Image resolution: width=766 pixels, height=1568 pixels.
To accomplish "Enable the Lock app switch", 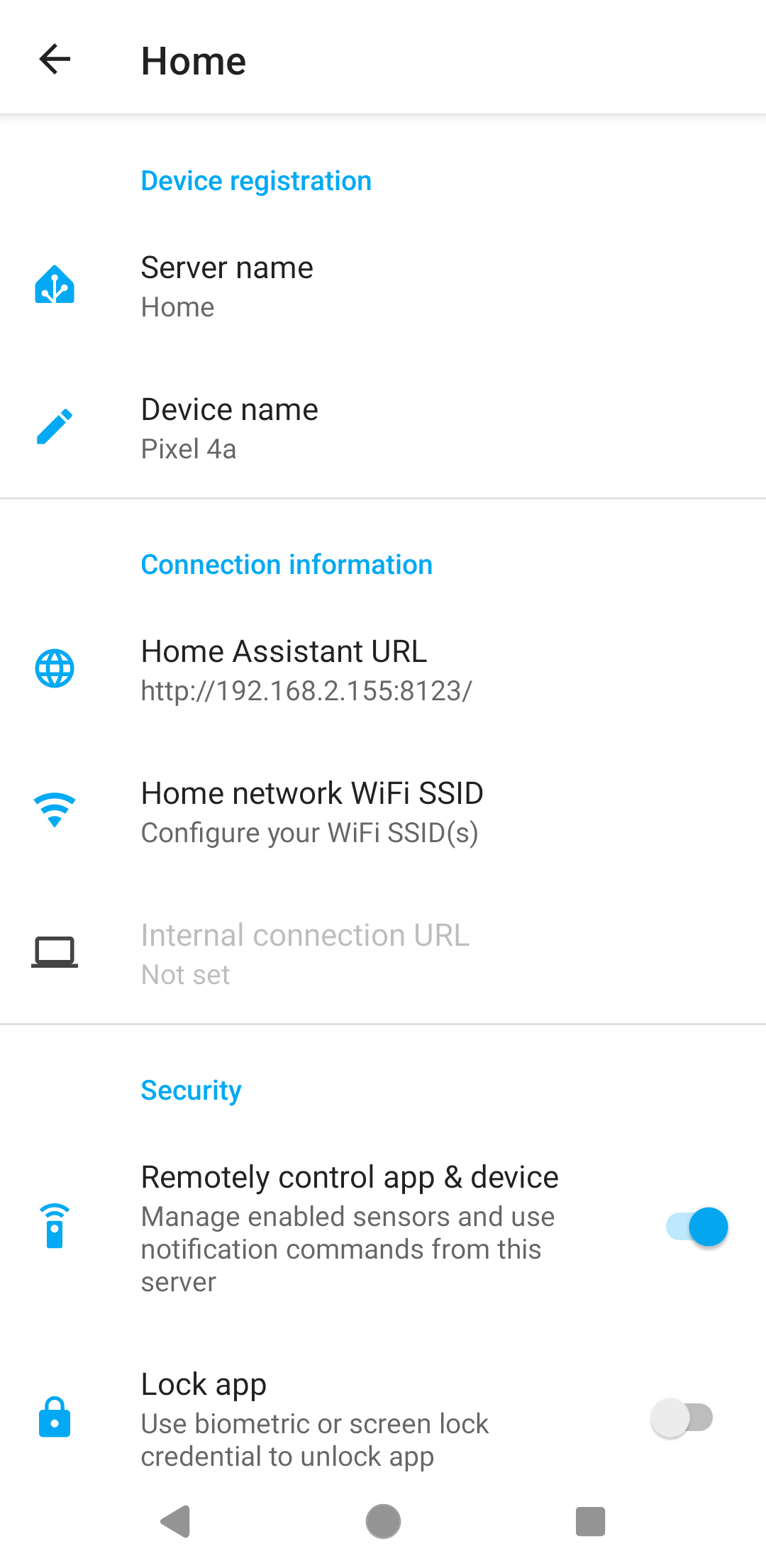I will pos(682,1418).
